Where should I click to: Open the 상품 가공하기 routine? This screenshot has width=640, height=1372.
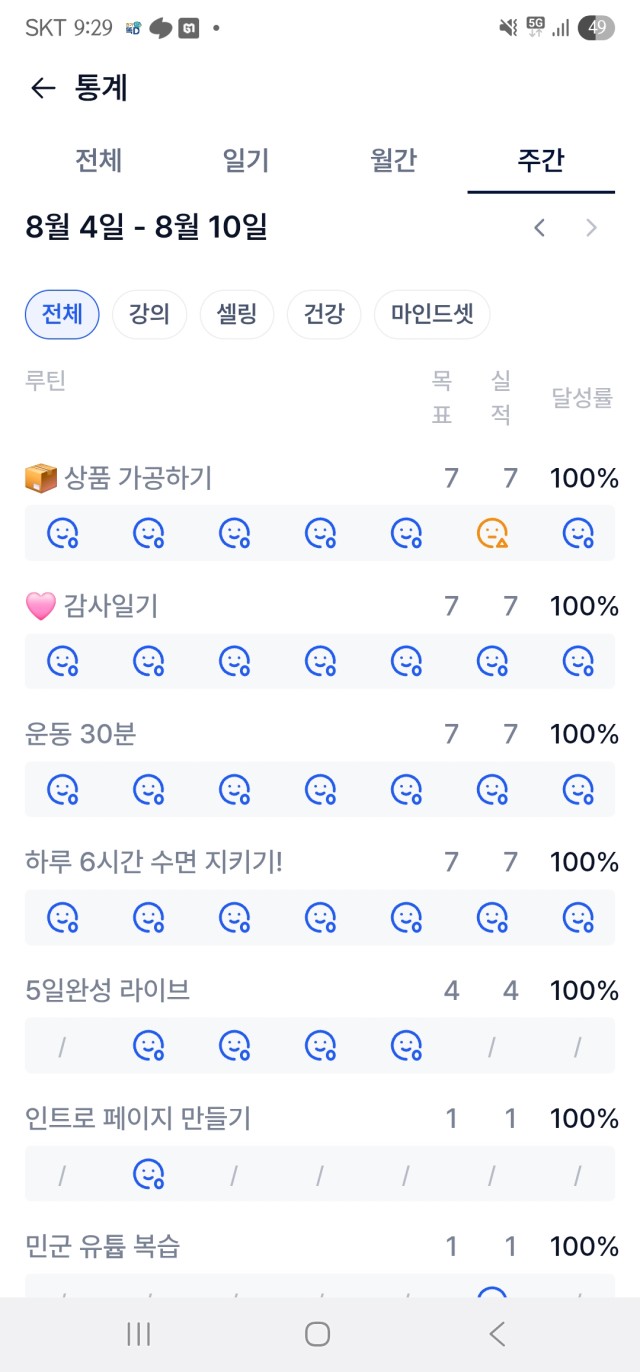coord(119,479)
